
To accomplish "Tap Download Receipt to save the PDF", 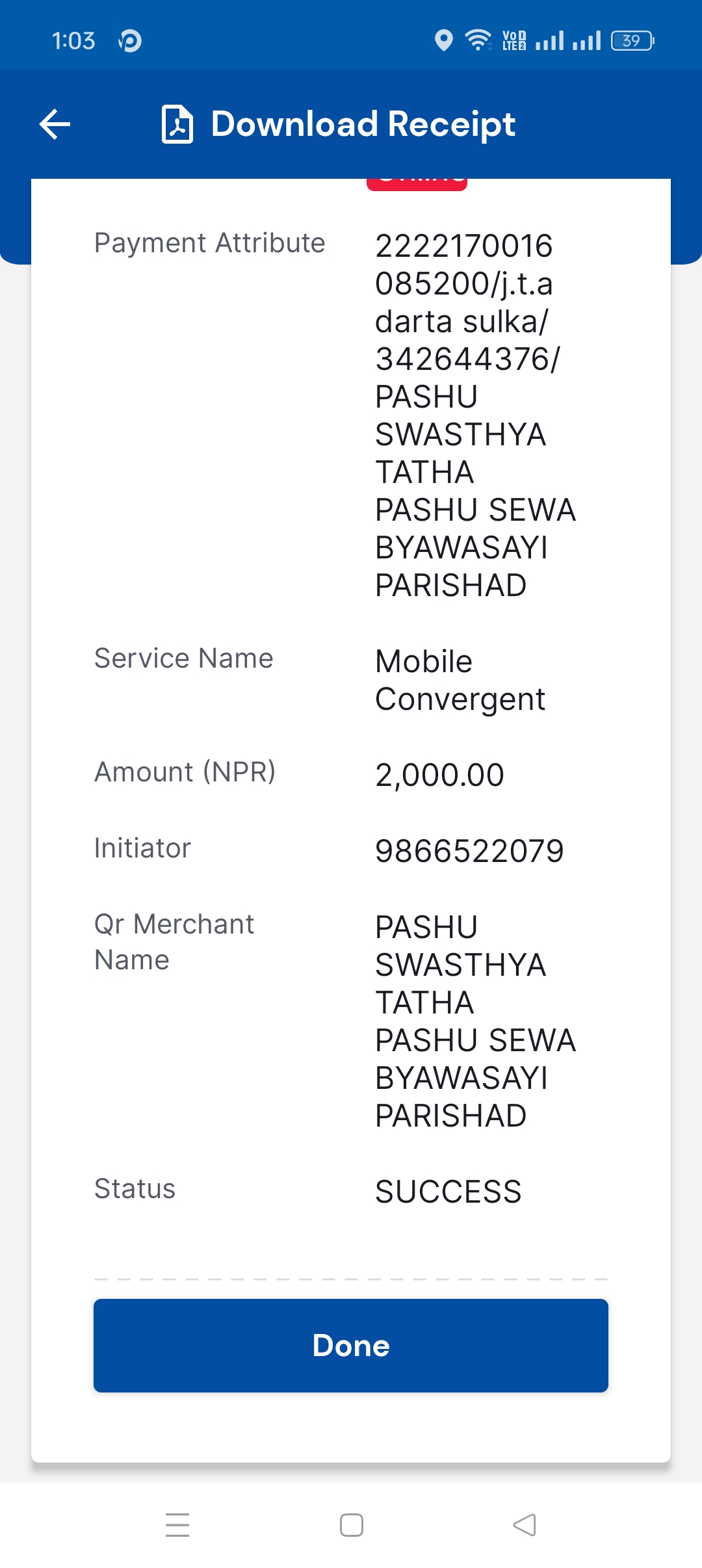I will 338,124.
